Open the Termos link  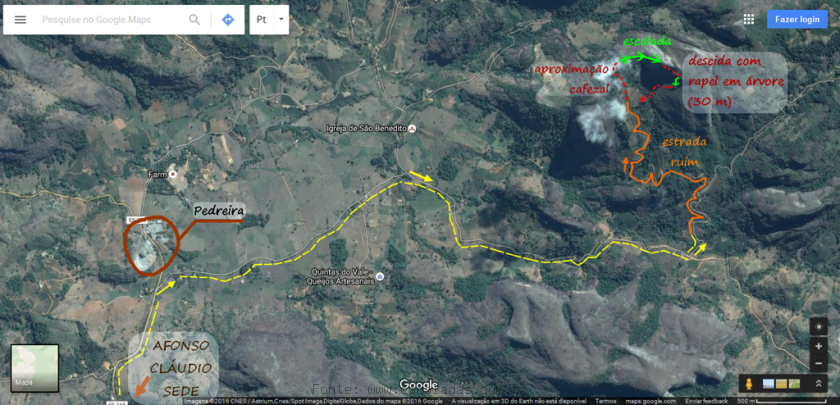(x=606, y=400)
